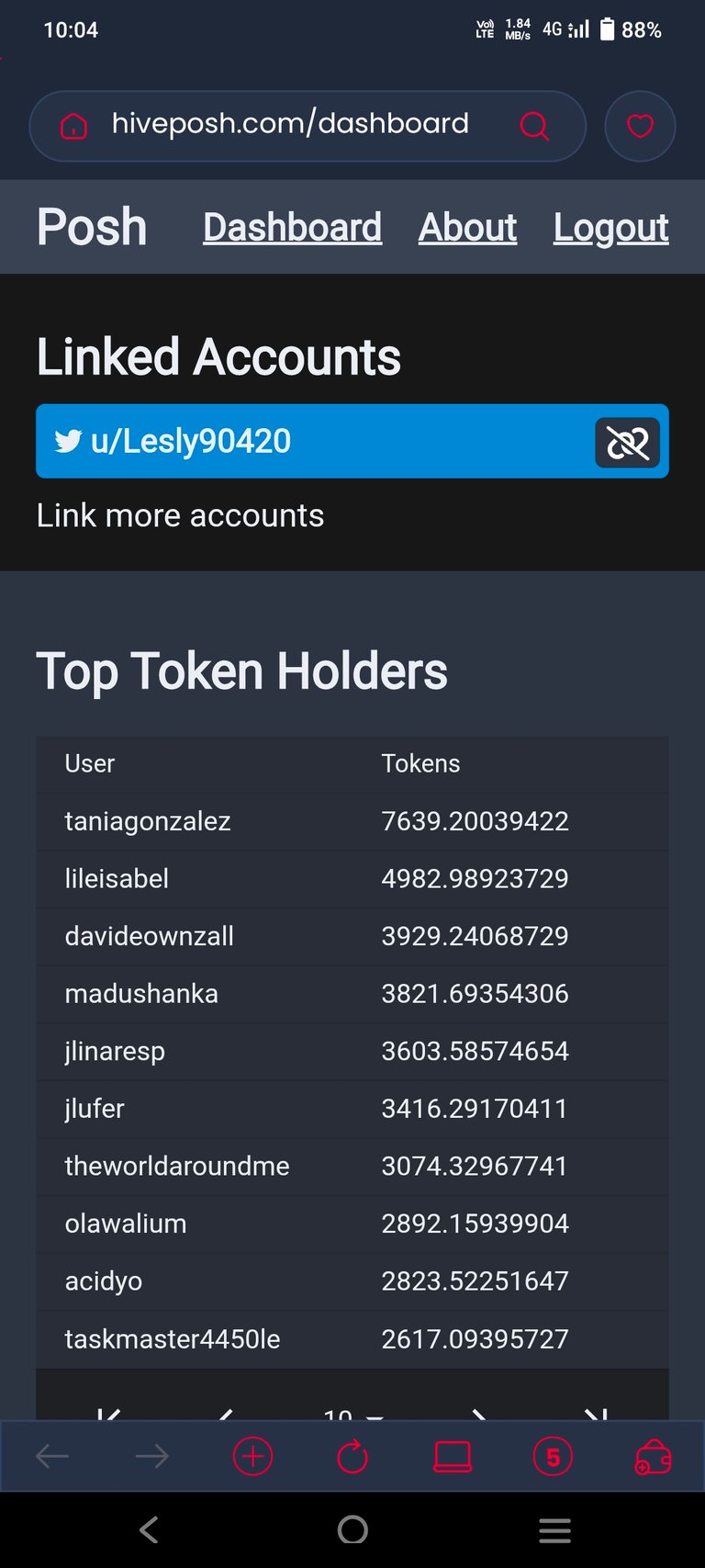Viewport: 705px width, 1568px height.
Task: Reload the current page
Action: coord(352,1456)
